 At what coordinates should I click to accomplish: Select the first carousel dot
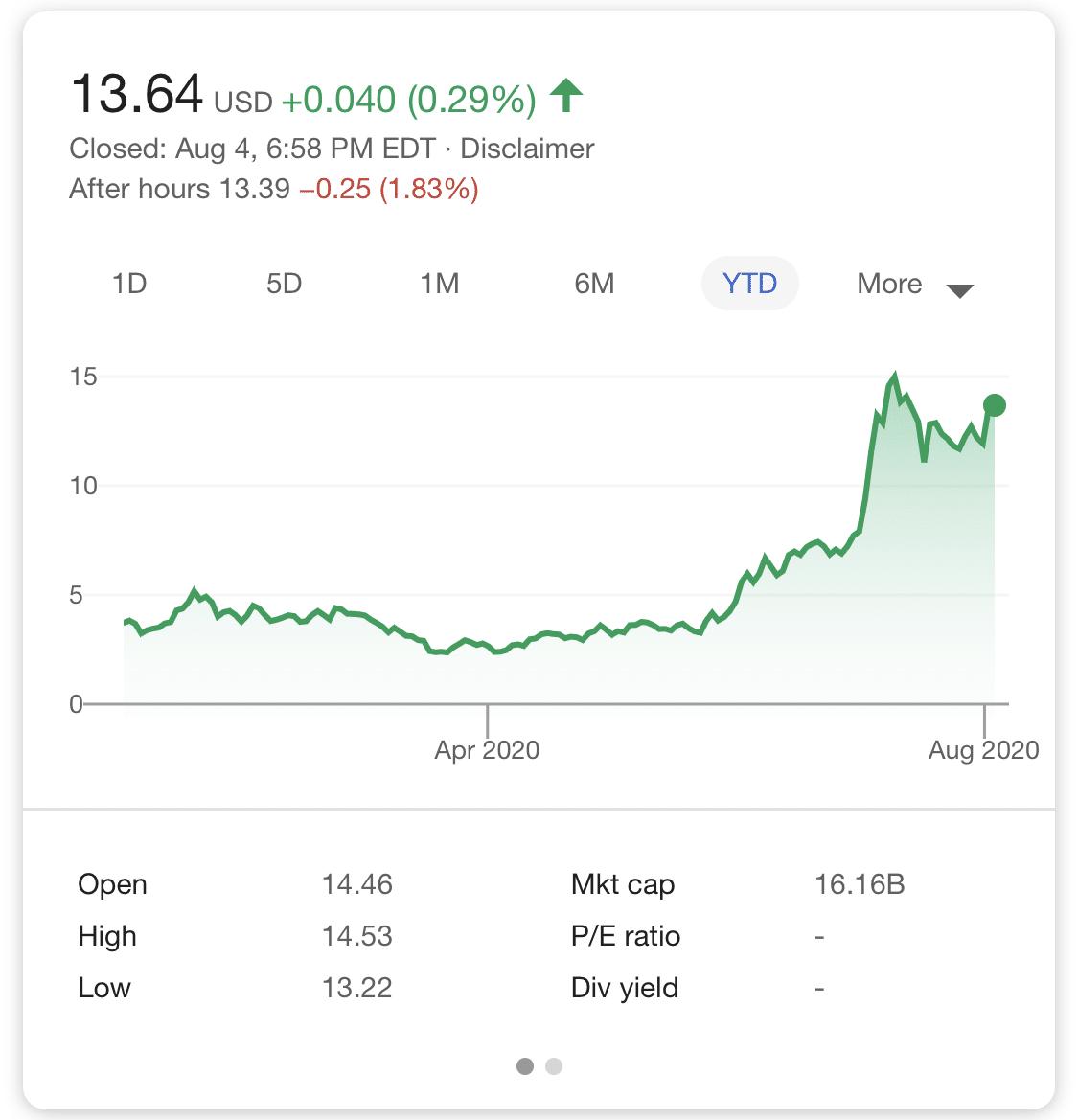pos(525,1066)
